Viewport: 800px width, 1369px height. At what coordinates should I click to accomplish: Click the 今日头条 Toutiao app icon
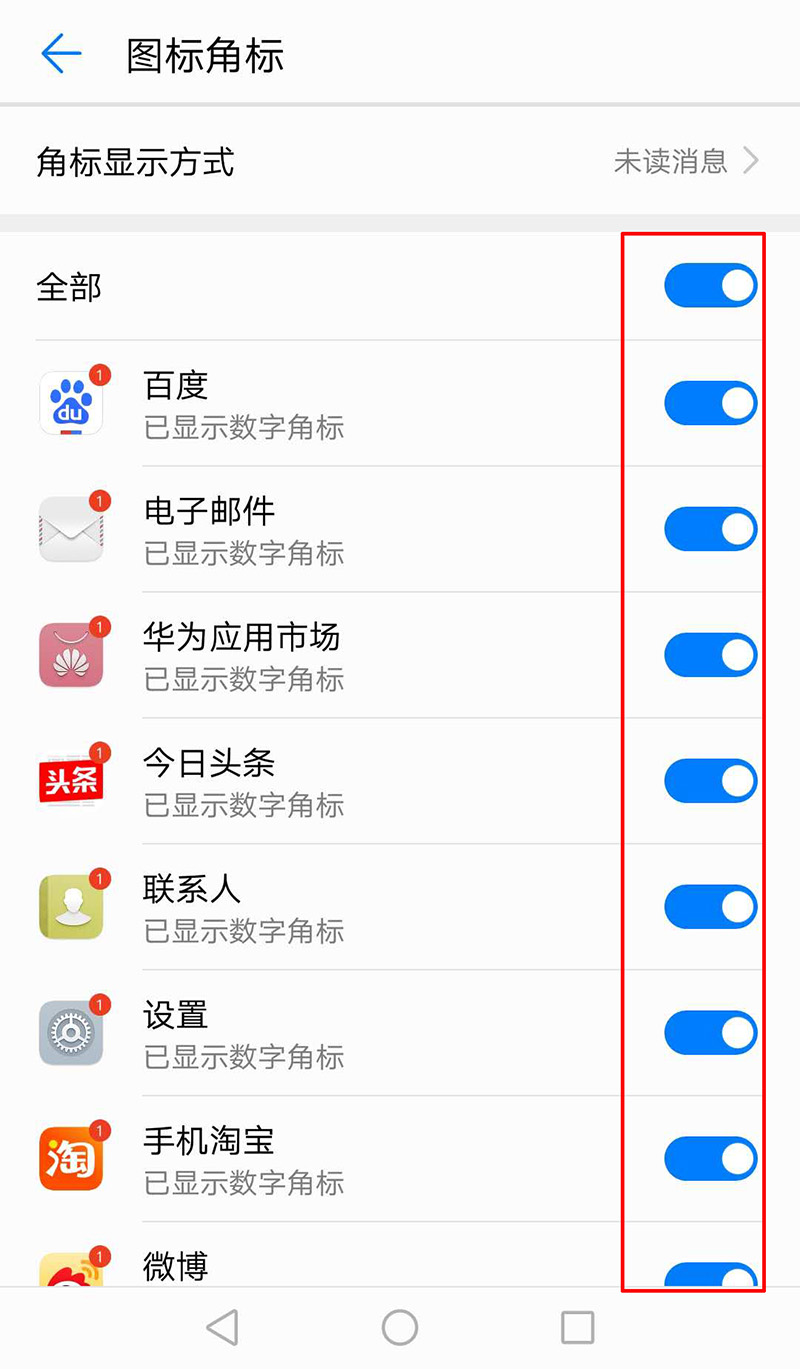coord(71,780)
